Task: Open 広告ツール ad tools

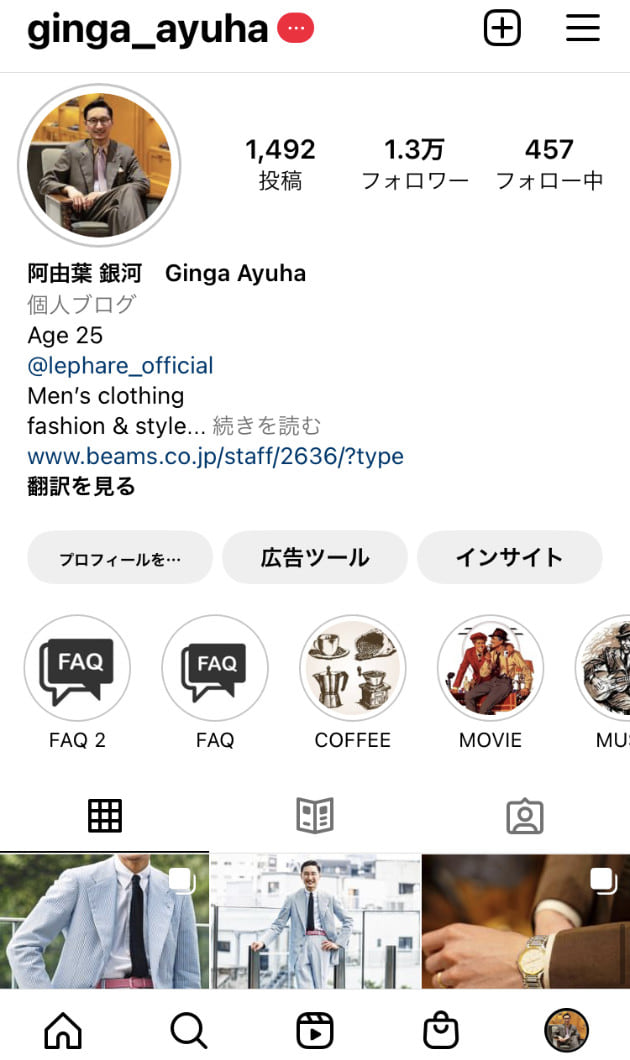Action: (315, 558)
